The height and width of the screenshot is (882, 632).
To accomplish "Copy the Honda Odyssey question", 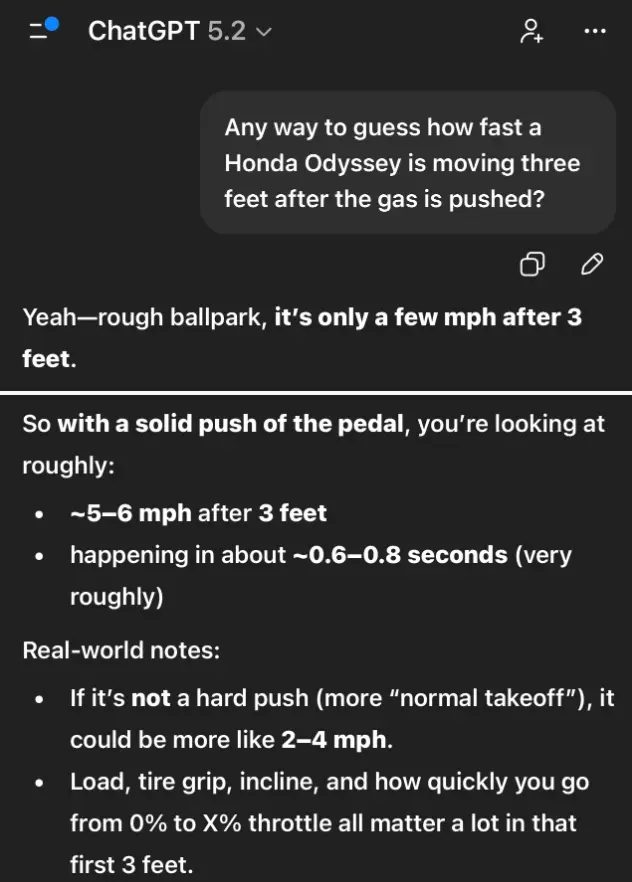I will [x=532, y=264].
